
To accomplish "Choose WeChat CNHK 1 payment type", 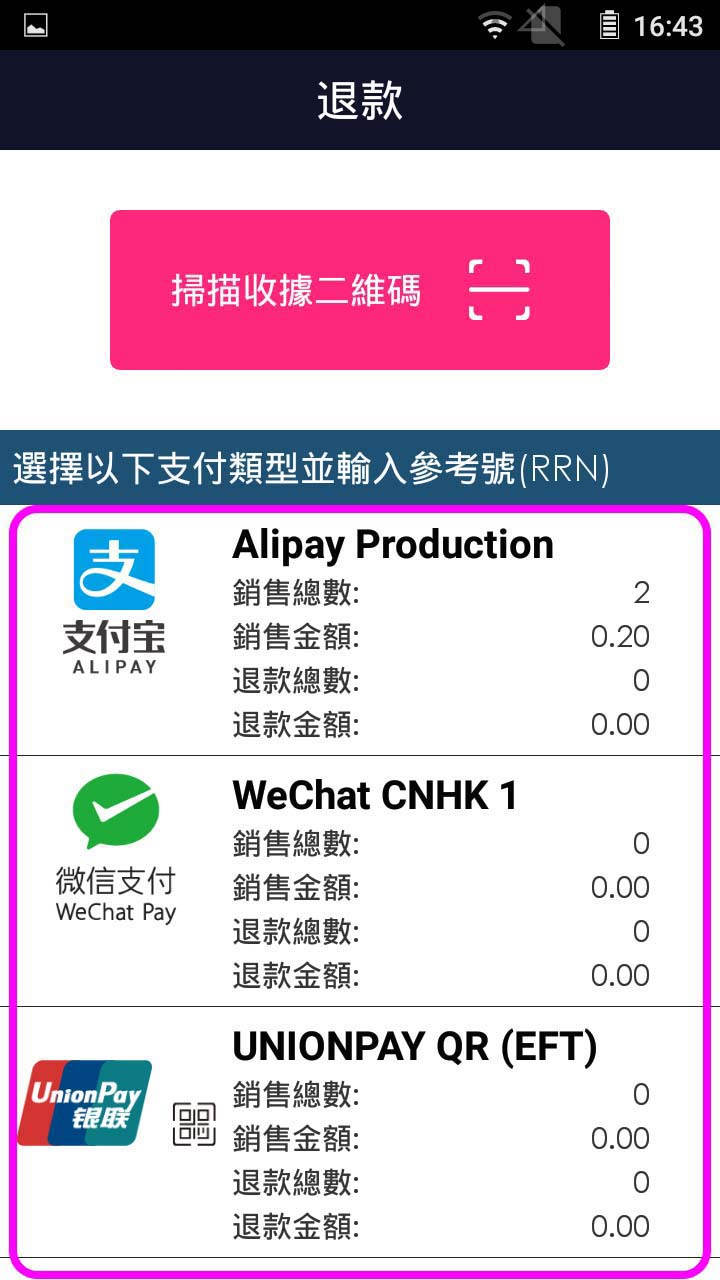I will coord(360,882).
